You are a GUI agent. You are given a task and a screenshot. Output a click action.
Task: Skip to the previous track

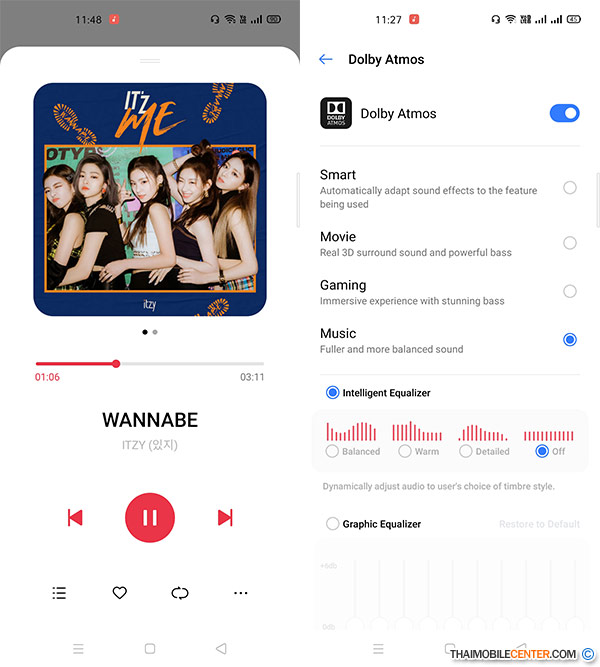tap(75, 517)
